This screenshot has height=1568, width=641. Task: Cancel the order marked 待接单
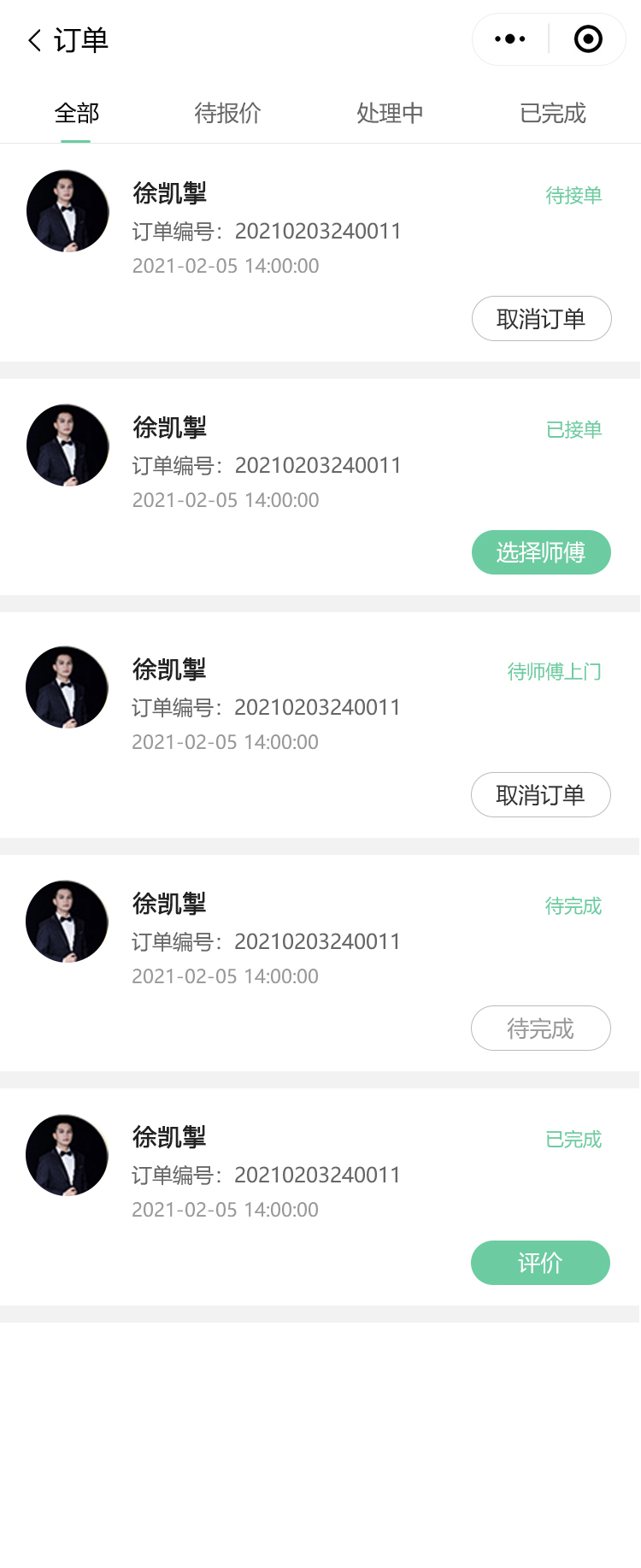click(x=541, y=319)
